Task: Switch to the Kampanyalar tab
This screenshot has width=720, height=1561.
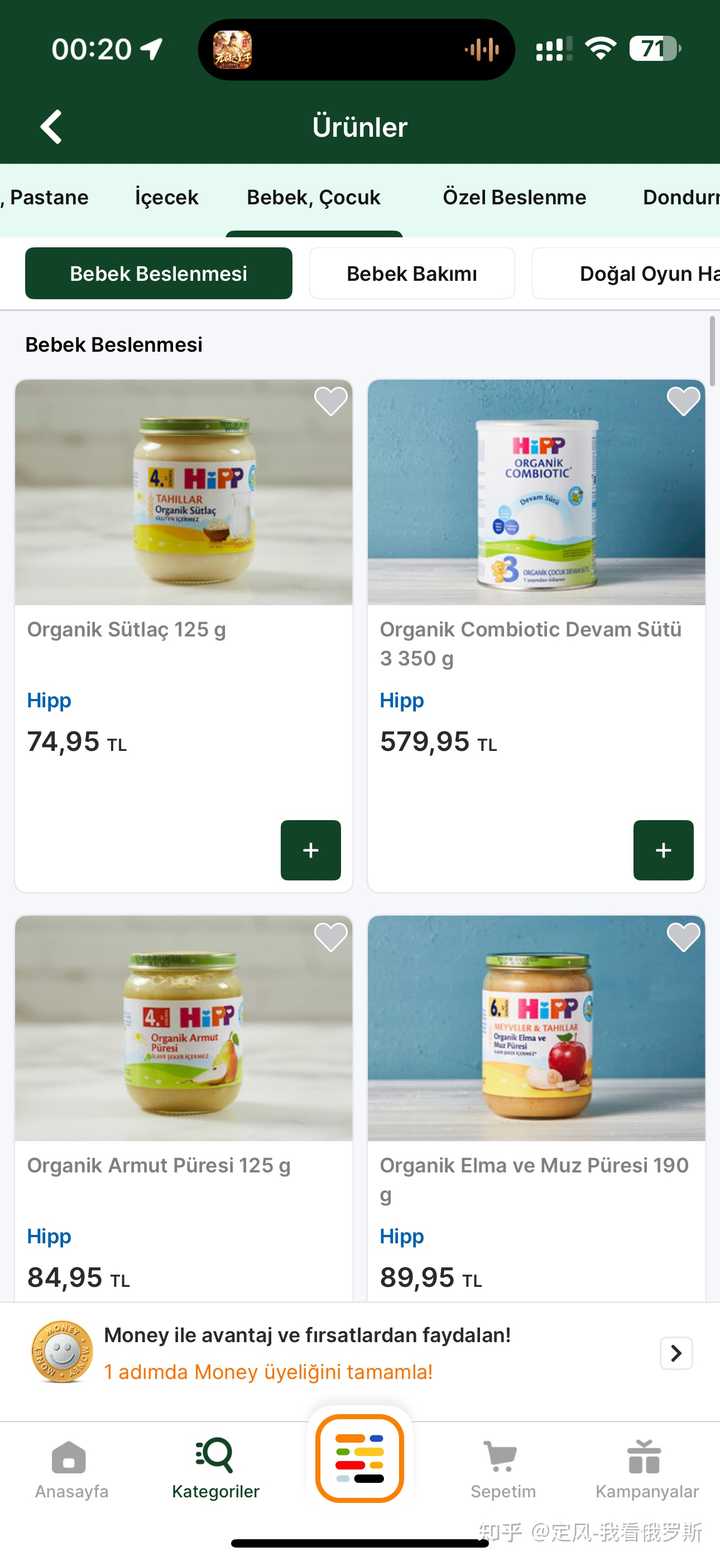Action: point(647,1470)
